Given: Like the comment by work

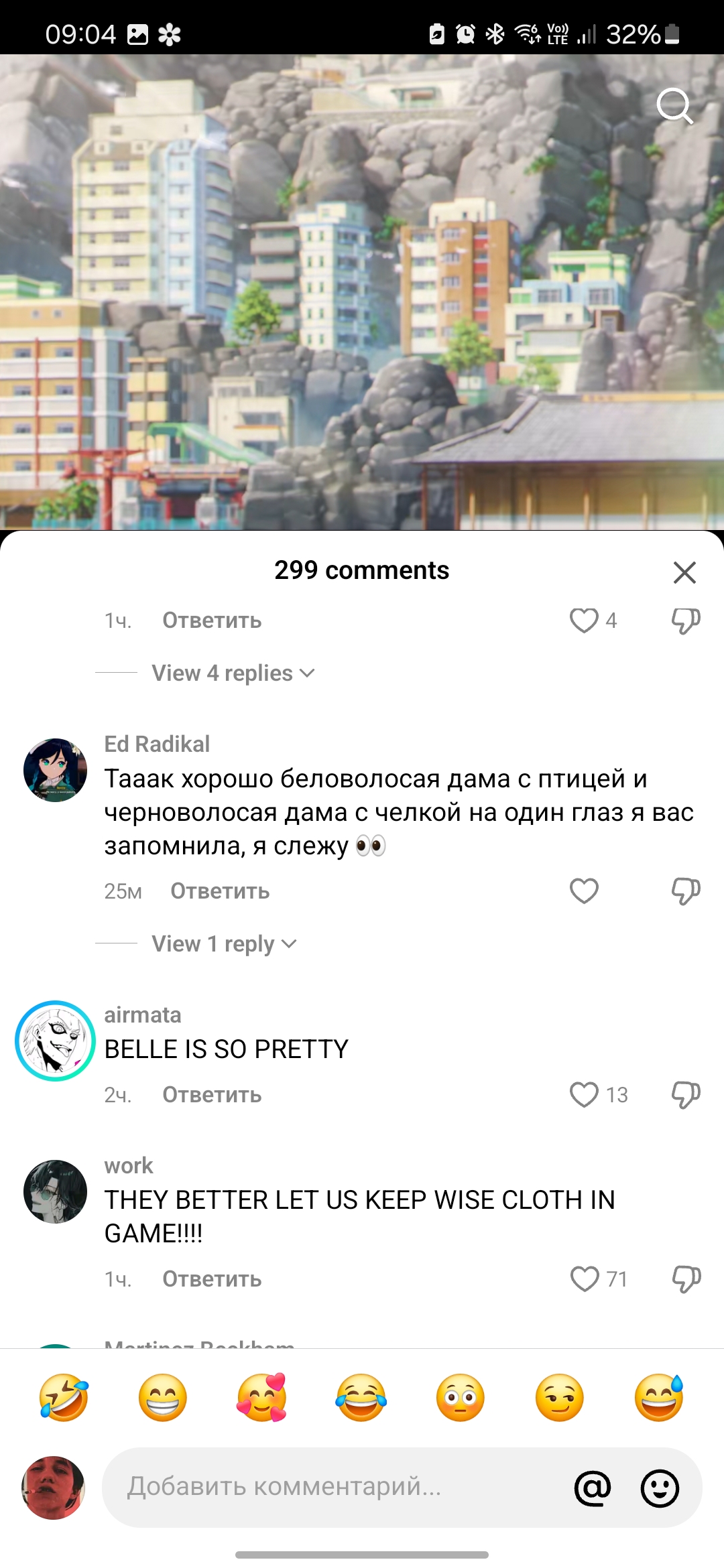Looking at the screenshot, I should [x=584, y=1279].
